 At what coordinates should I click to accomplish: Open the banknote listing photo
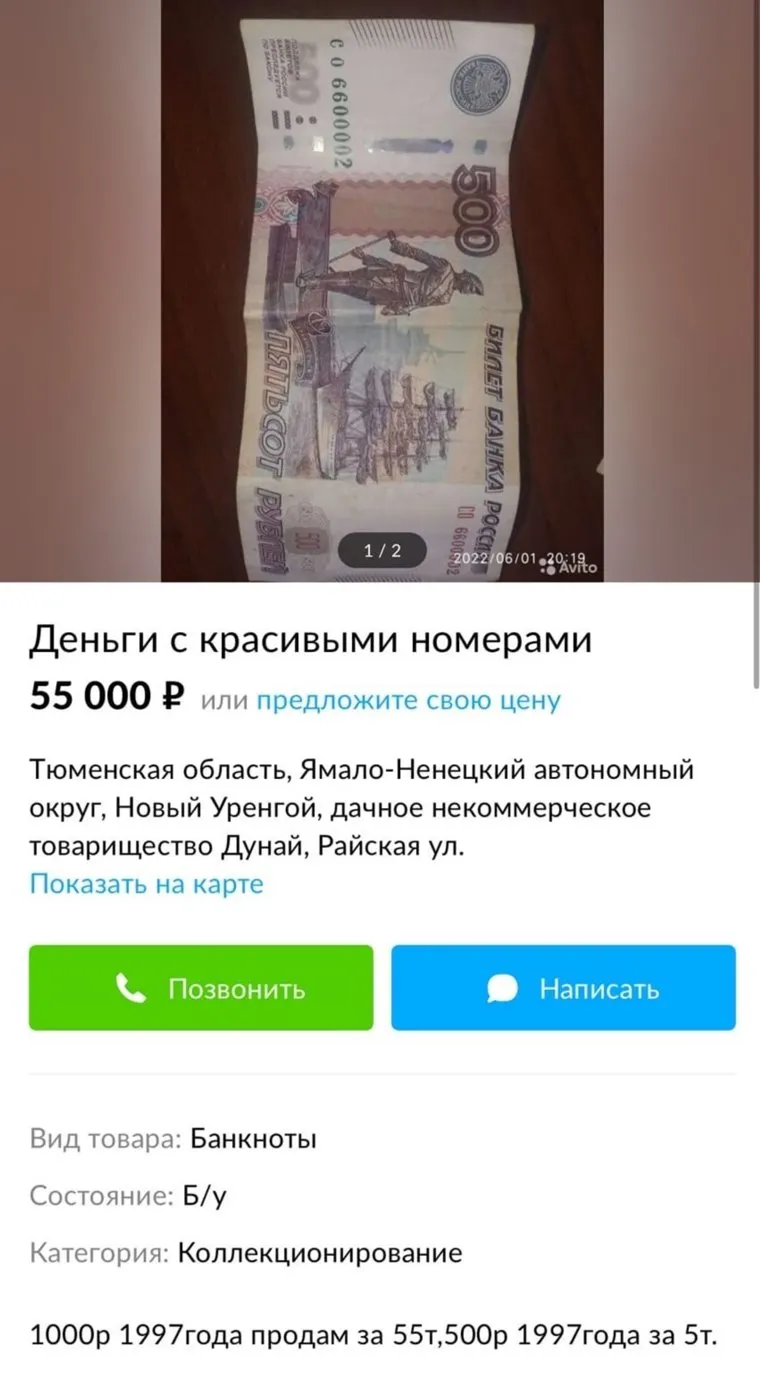(380, 290)
